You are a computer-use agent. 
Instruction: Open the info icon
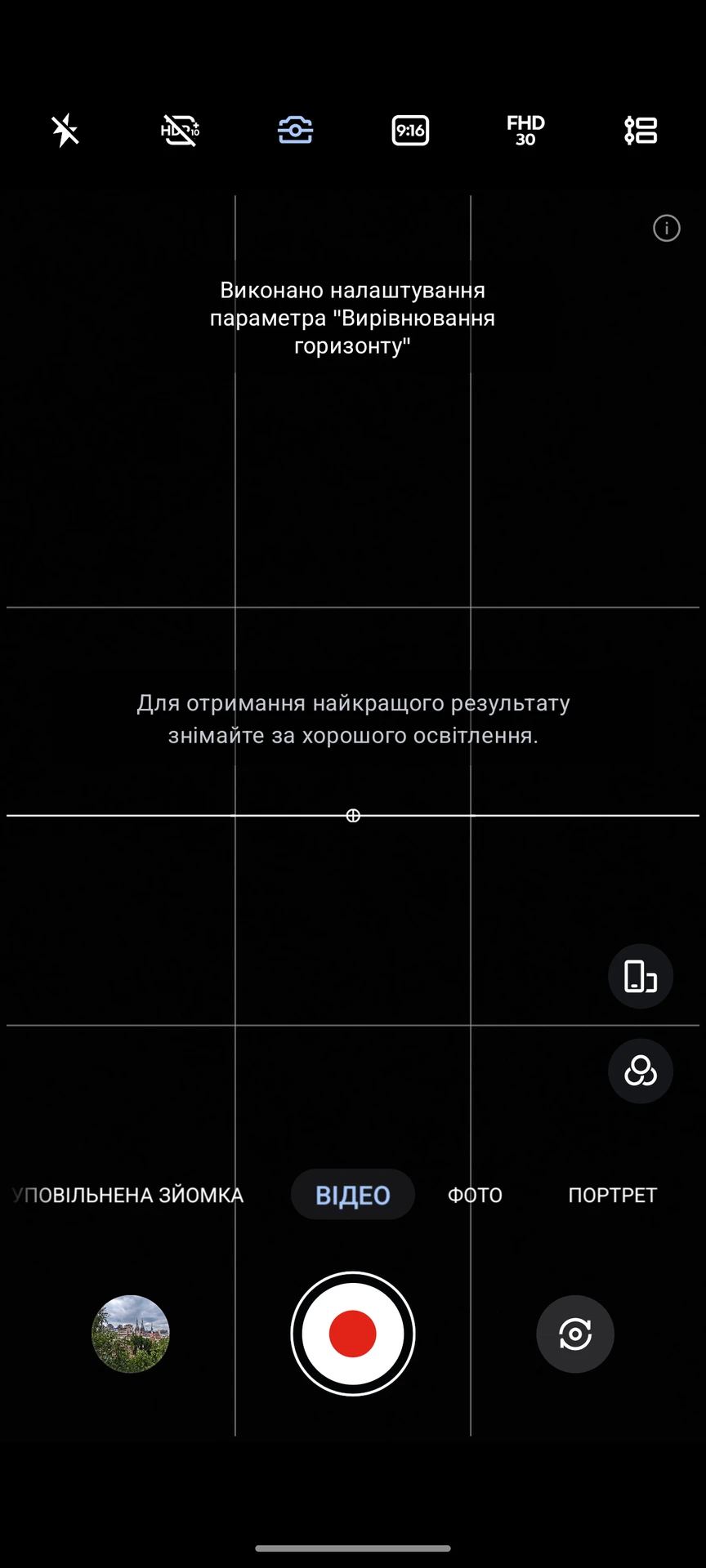pos(667,228)
